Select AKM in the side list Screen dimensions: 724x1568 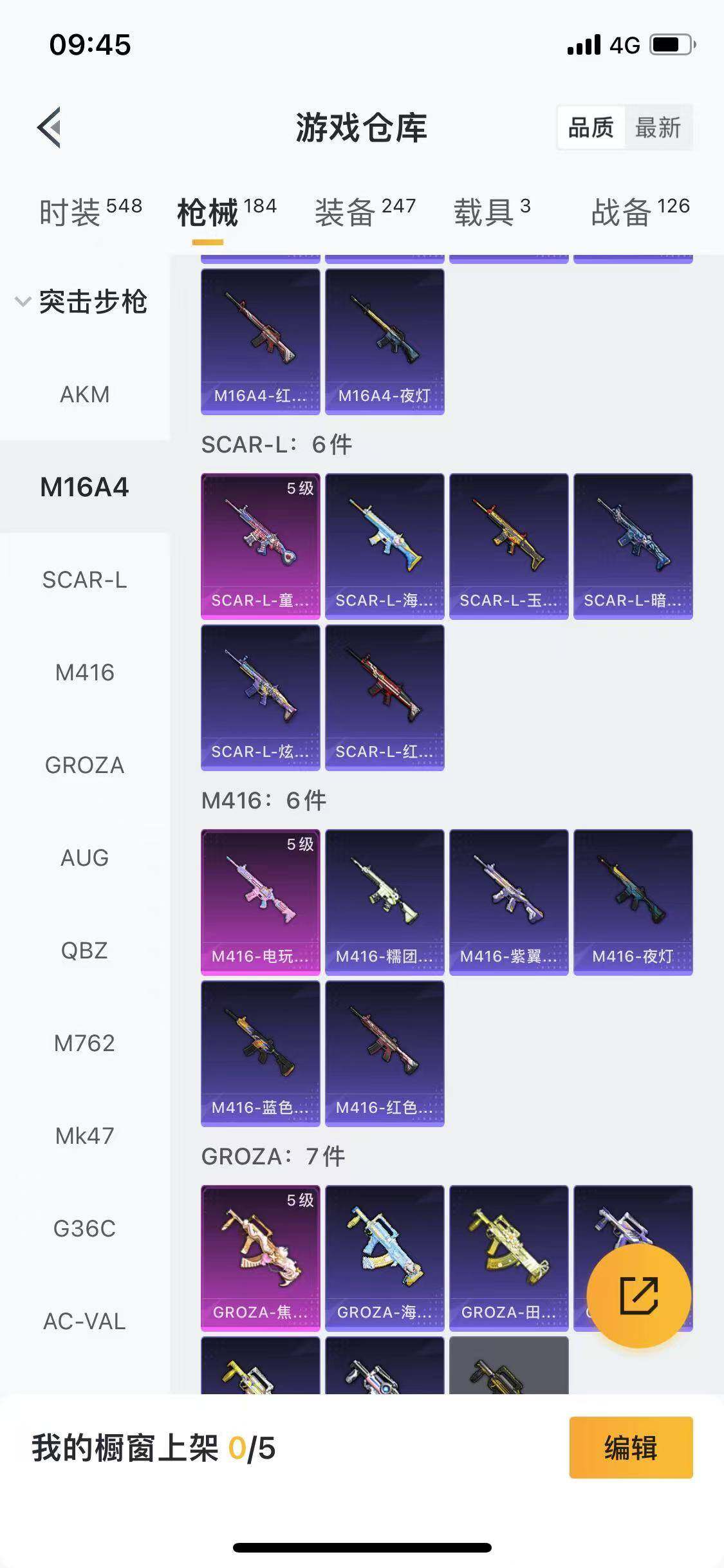tap(84, 394)
